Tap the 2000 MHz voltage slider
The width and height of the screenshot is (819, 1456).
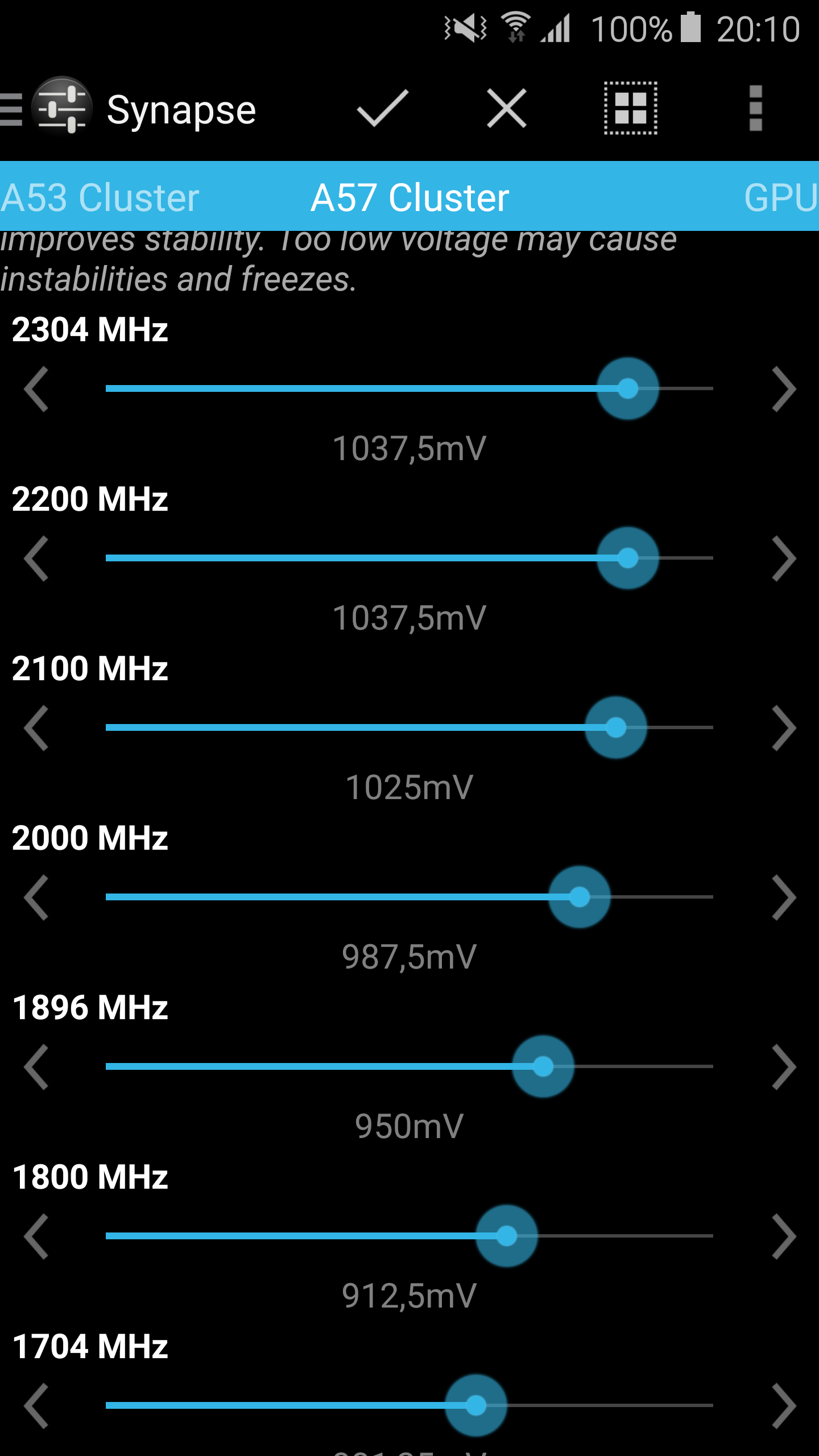(409, 897)
